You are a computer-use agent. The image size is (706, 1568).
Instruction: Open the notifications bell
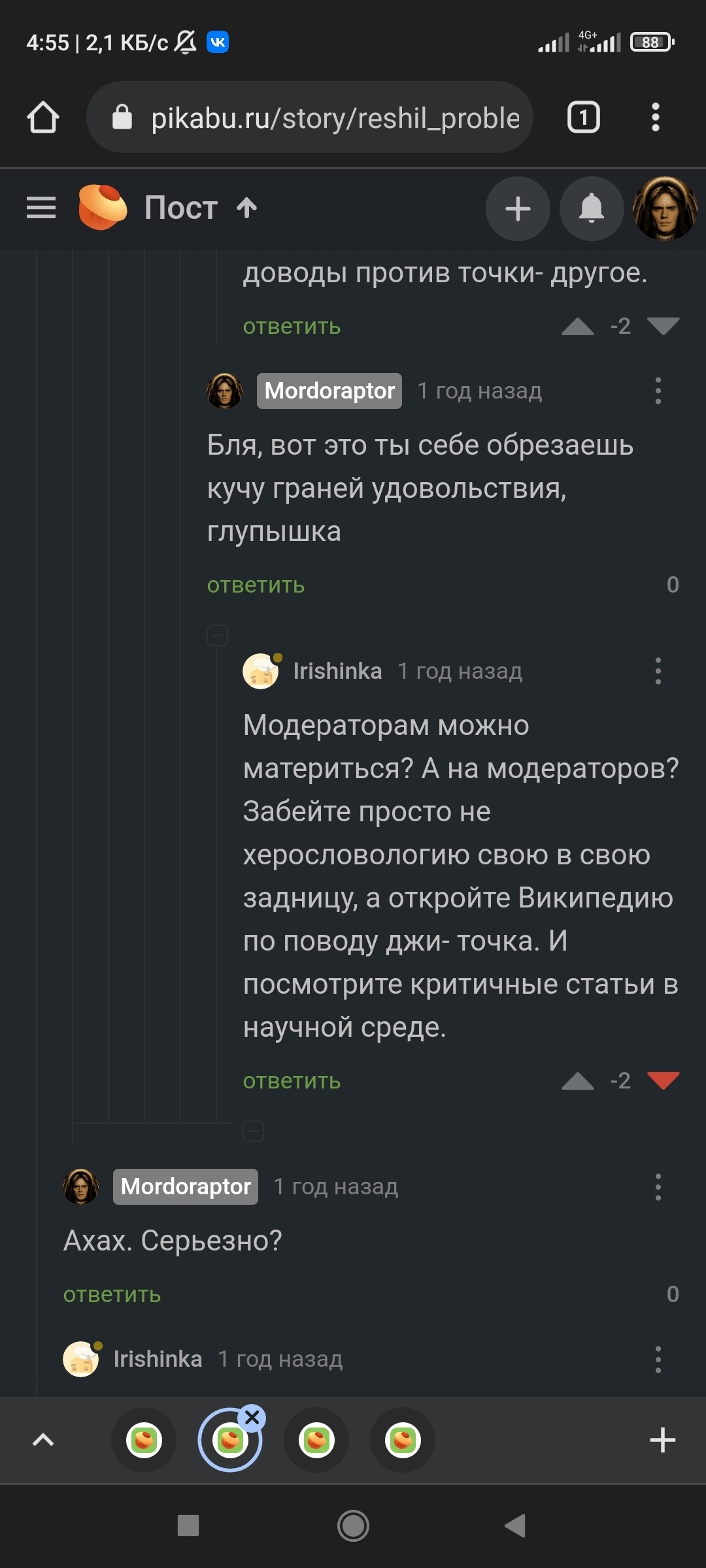coord(592,209)
